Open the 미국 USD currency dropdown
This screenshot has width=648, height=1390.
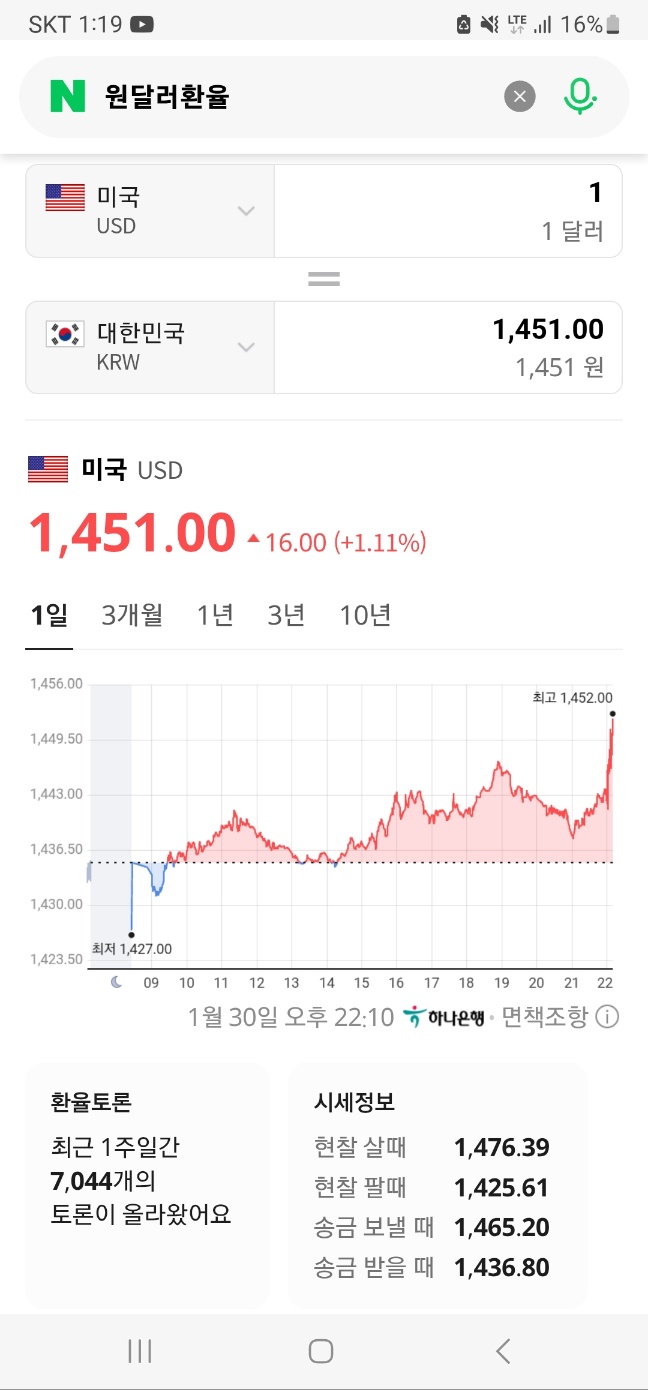pyautogui.click(x=150, y=211)
